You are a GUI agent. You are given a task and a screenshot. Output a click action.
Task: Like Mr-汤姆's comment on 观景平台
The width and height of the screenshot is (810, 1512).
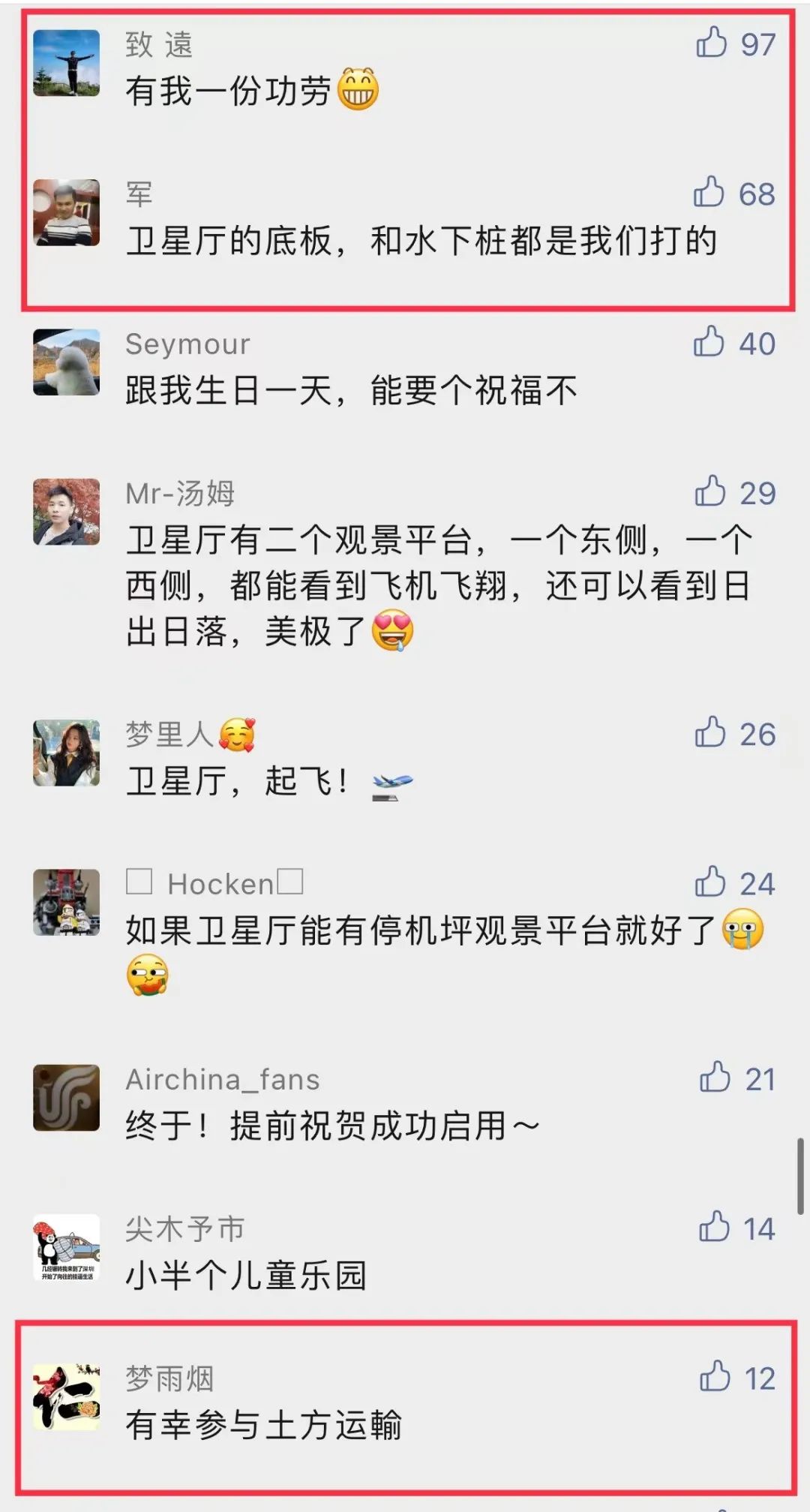click(x=710, y=491)
